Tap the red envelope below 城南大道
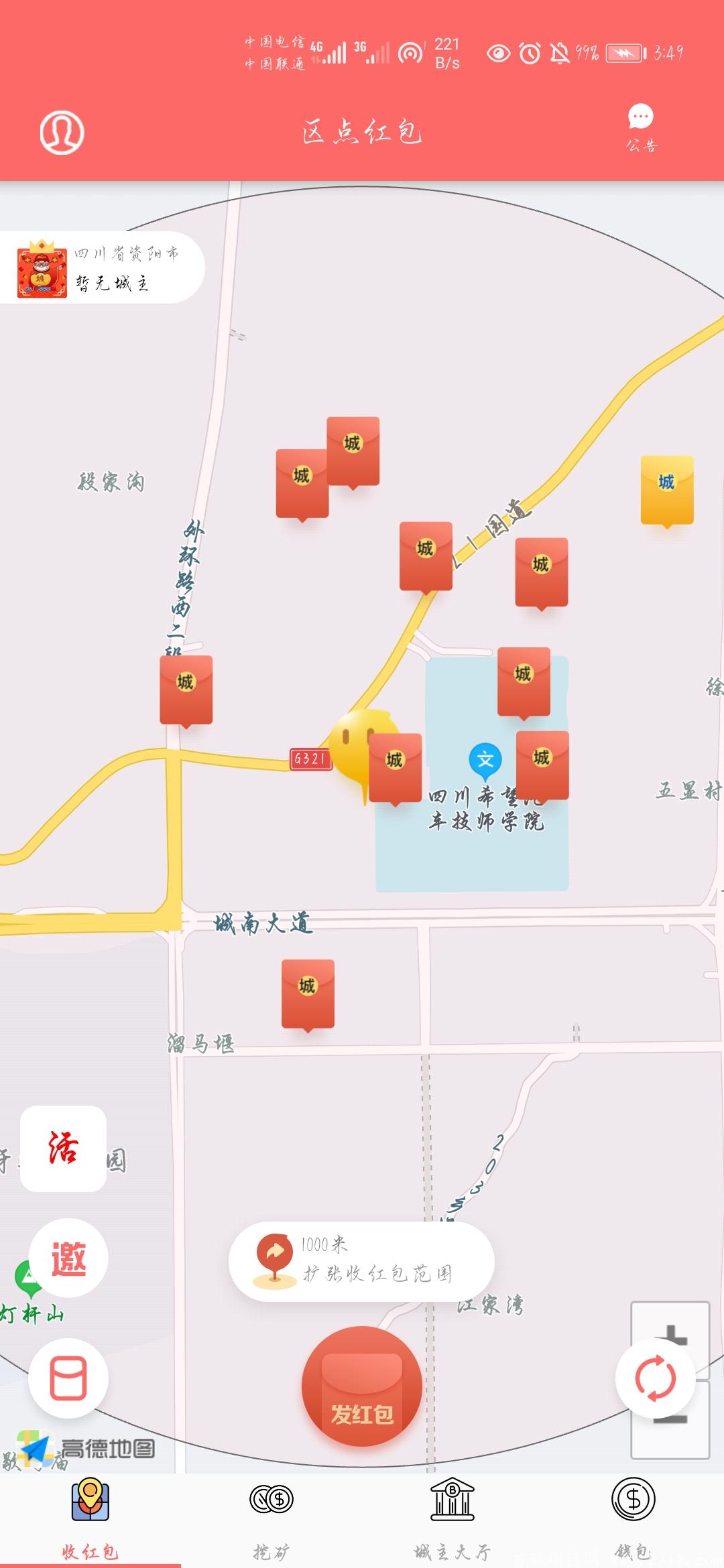The width and height of the screenshot is (724, 1568). [308, 994]
